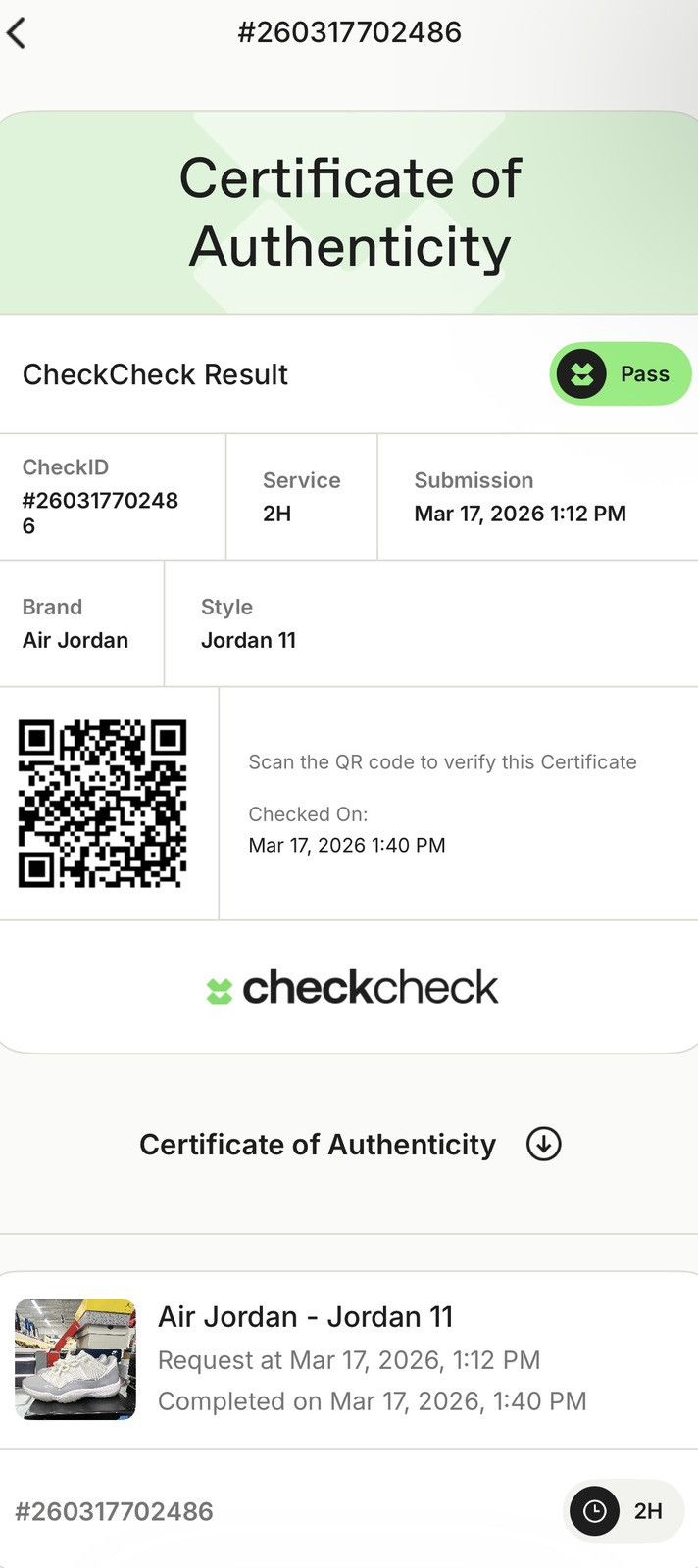Go back using the top-left arrow
This screenshot has width=698, height=1568.
click(x=17, y=32)
